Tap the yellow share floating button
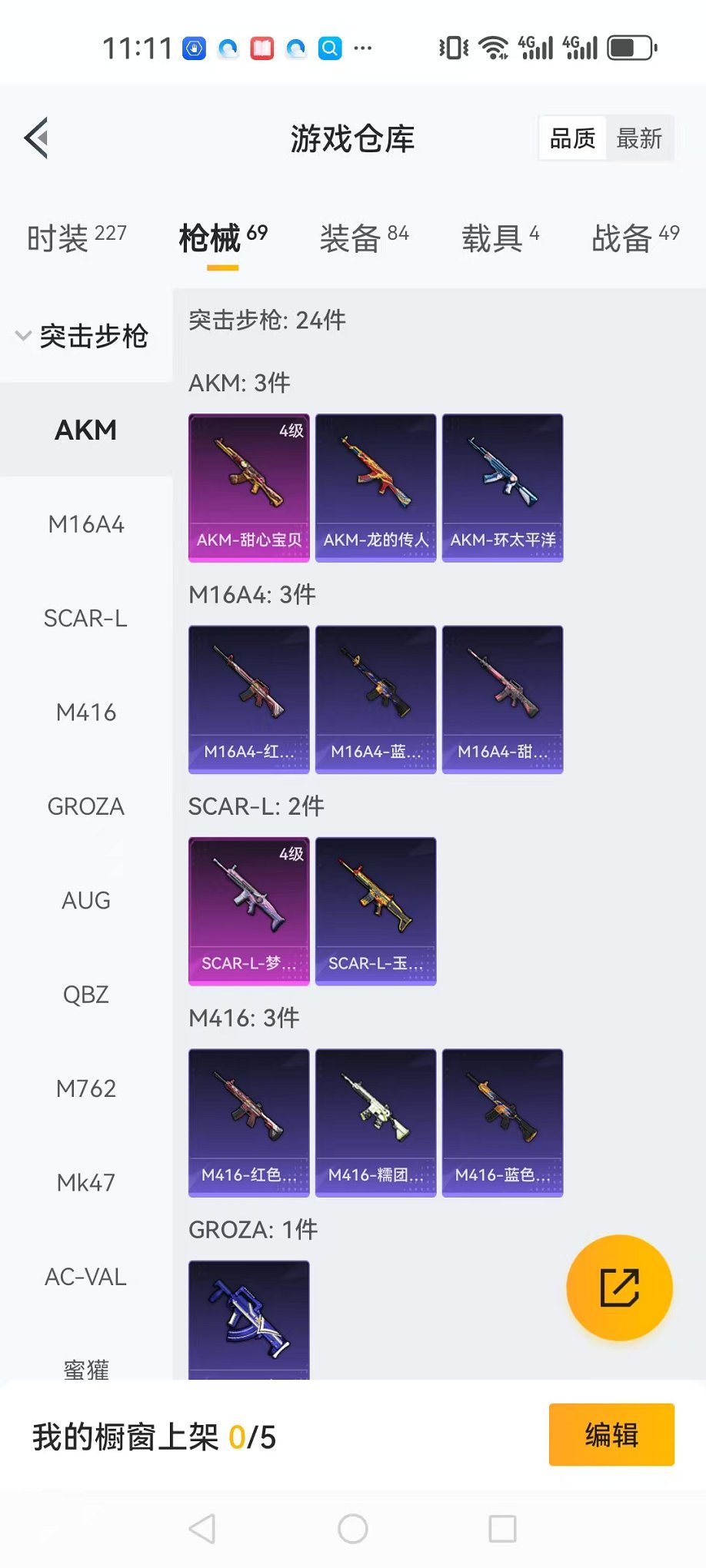Screen dimensions: 706x1568 [x=619, y=1288]
